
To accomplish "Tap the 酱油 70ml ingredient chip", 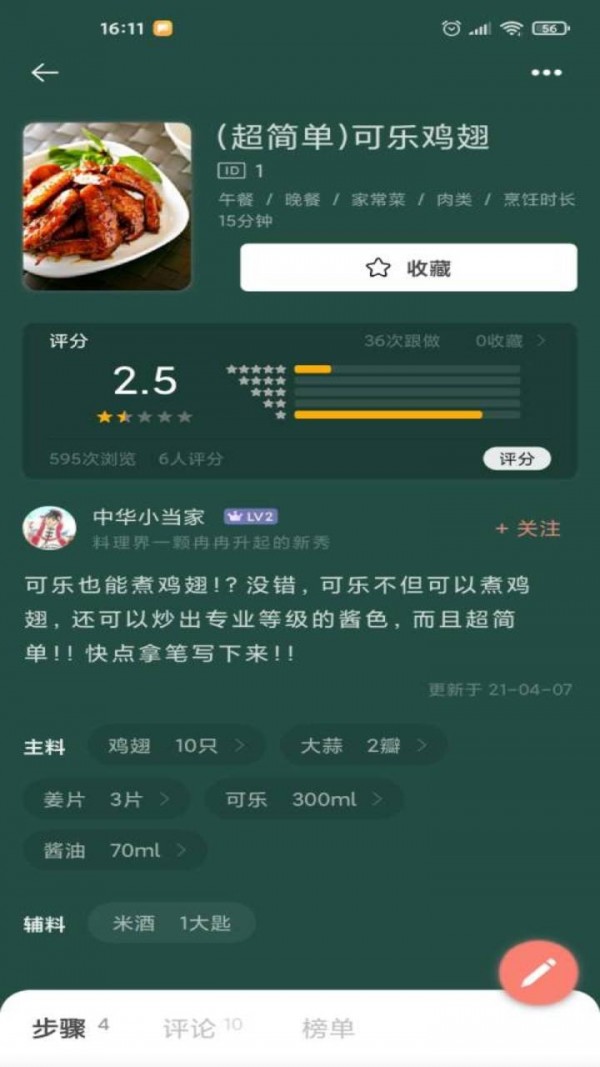I will (x=115, y=851).
